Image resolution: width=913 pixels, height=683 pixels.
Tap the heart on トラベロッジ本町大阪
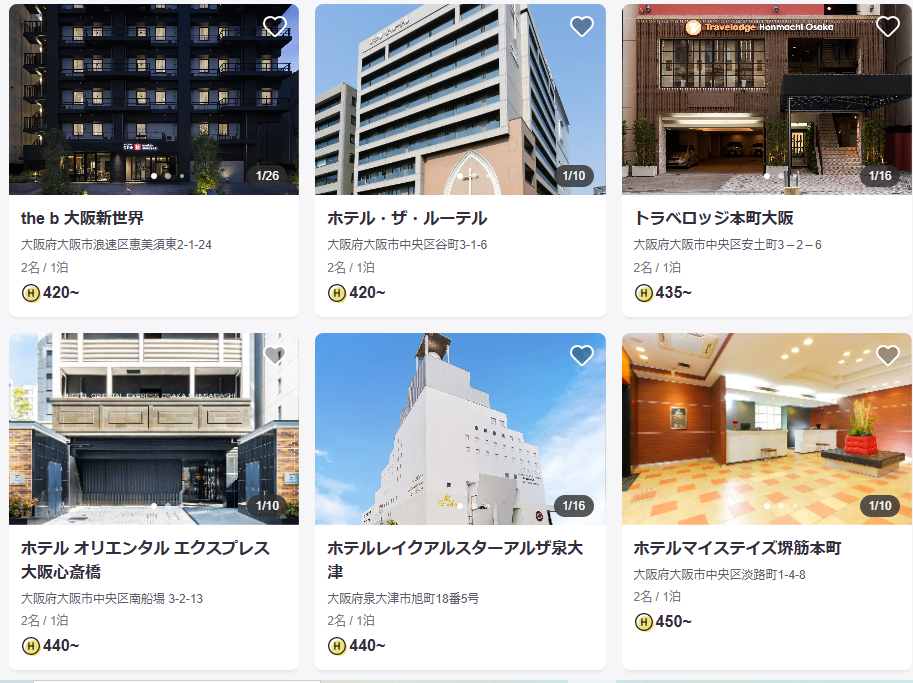888,27
